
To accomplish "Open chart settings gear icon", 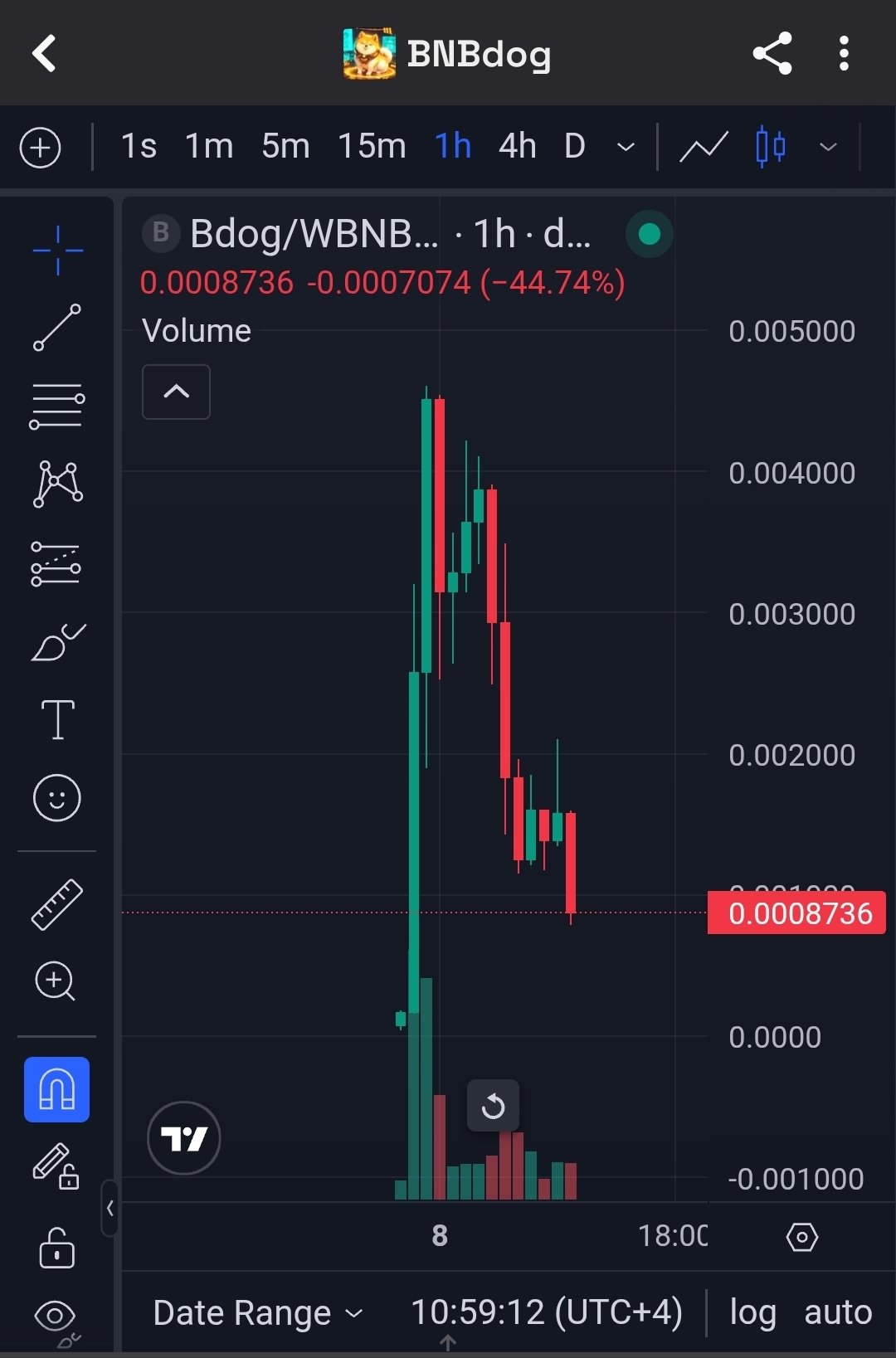I will (801, 1238).
